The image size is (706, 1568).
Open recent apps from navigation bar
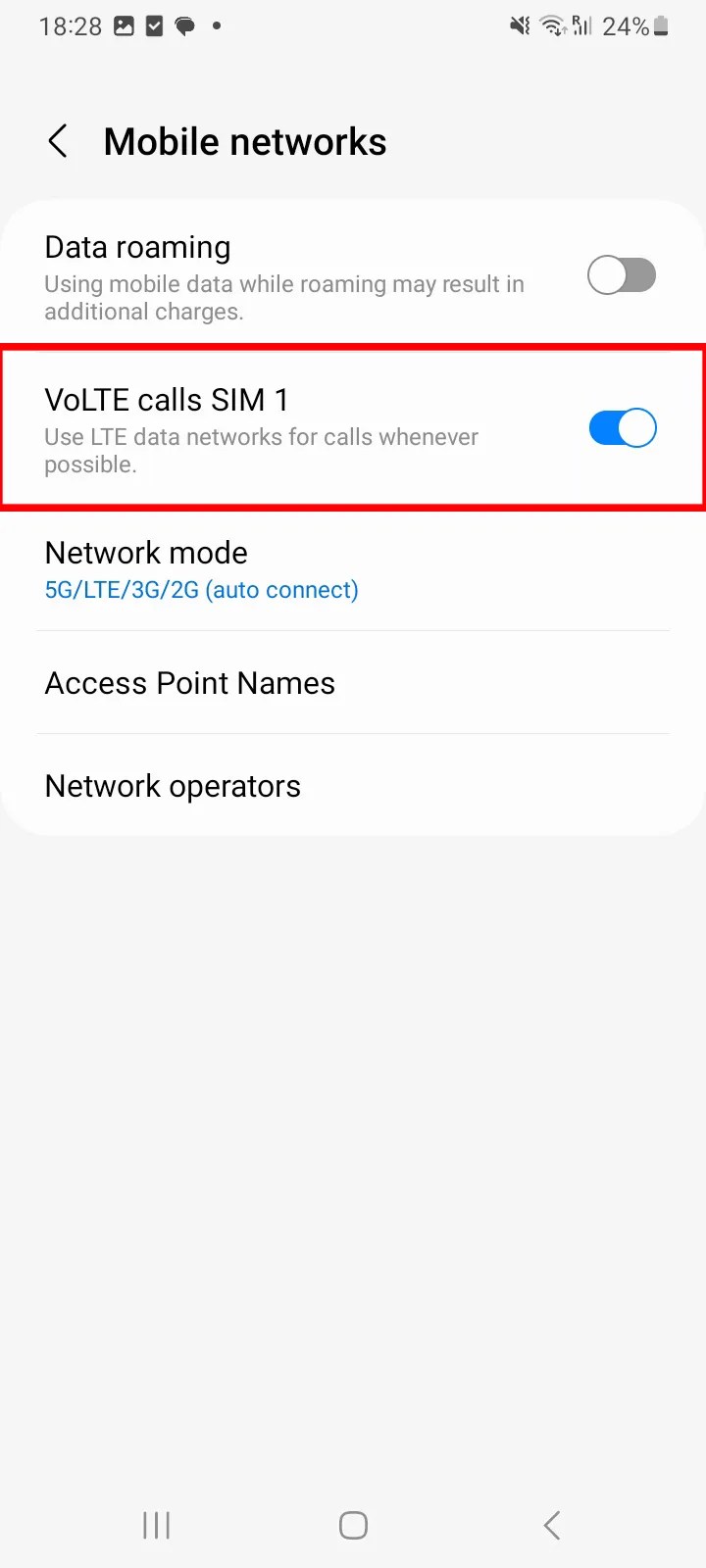(157, 1525)
